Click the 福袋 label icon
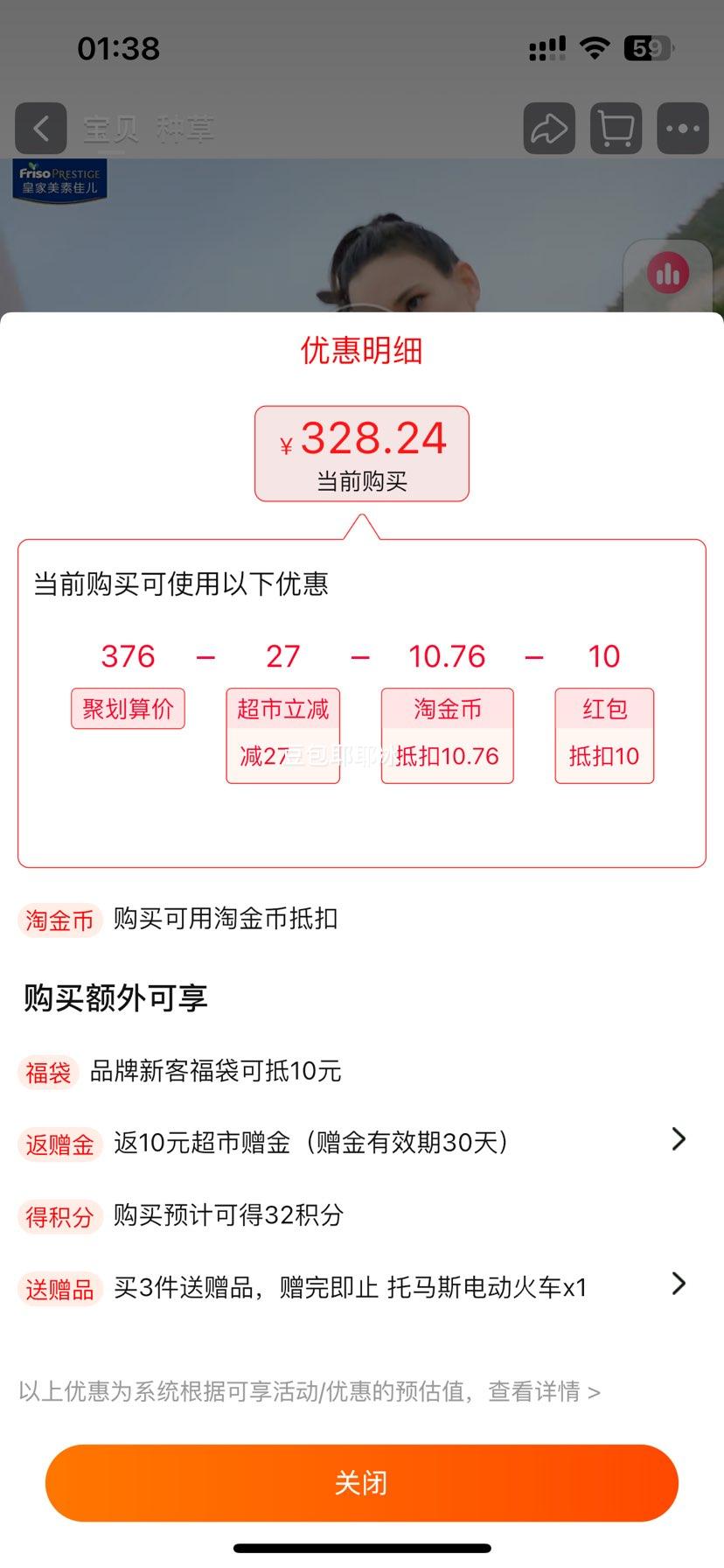 tap(48, 1072)
